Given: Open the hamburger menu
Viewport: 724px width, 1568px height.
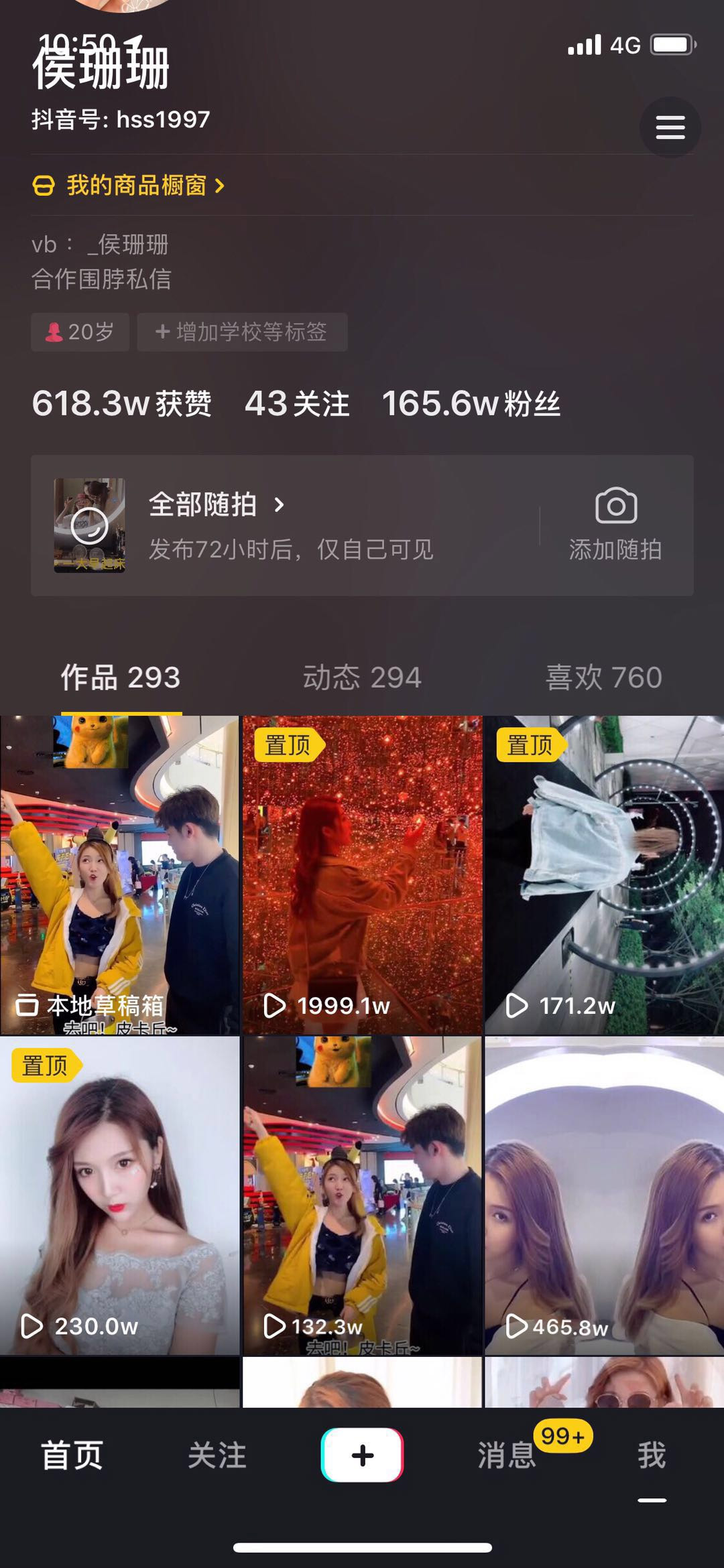Looking at the screenshot, I should pos(670,127).
